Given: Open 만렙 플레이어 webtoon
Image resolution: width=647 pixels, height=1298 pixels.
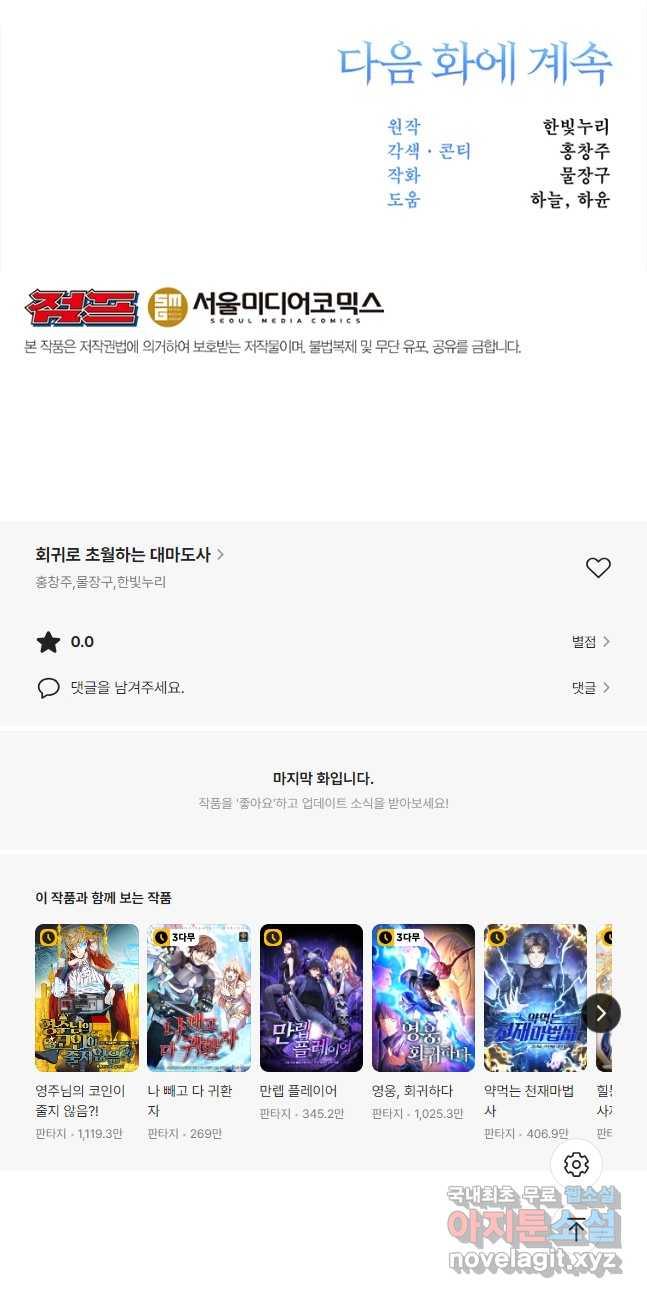Looking at the screenshot, I should pos(311,998).
